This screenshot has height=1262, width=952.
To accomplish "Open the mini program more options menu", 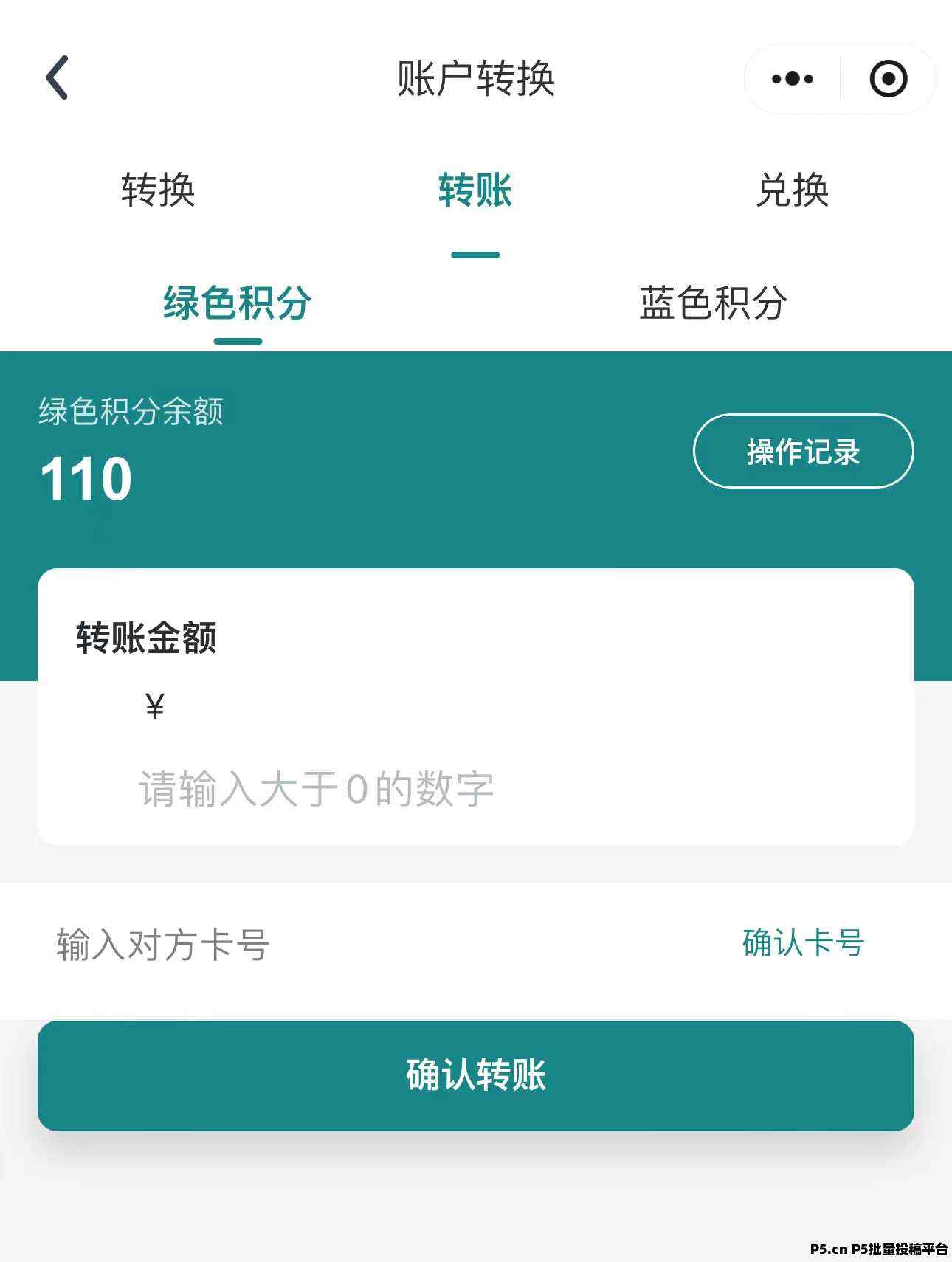I will [x=793, y=79].
